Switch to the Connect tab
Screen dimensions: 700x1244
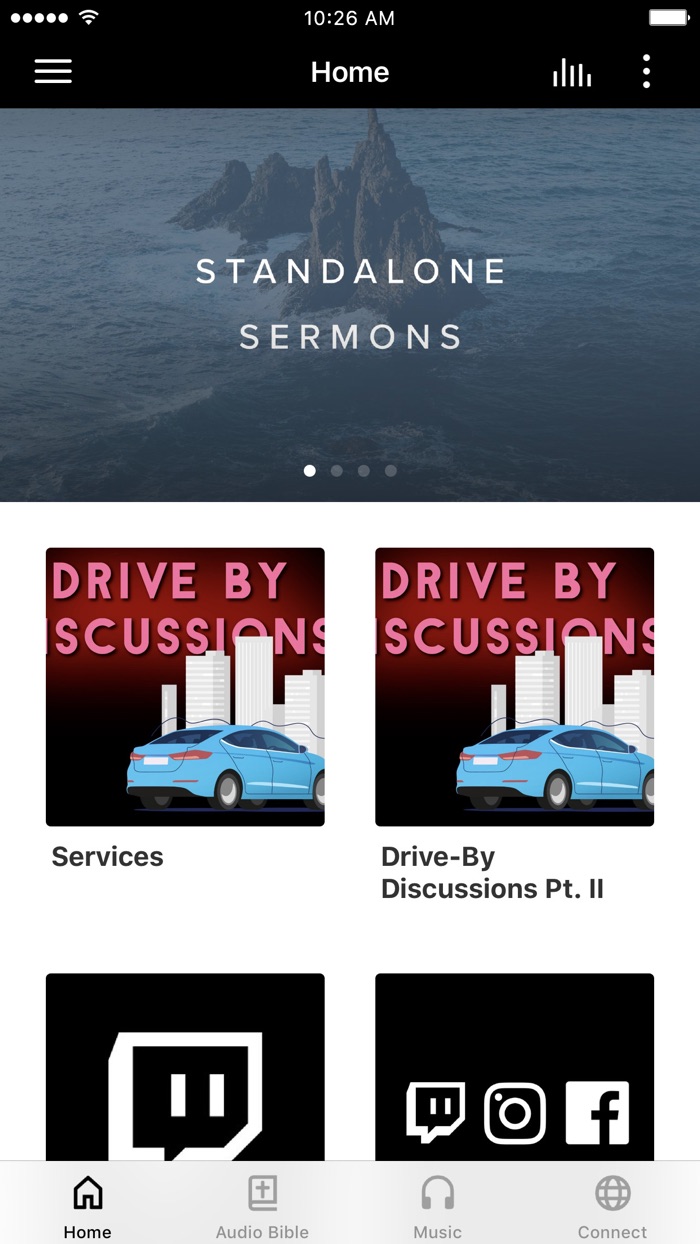coord(612,1207)
